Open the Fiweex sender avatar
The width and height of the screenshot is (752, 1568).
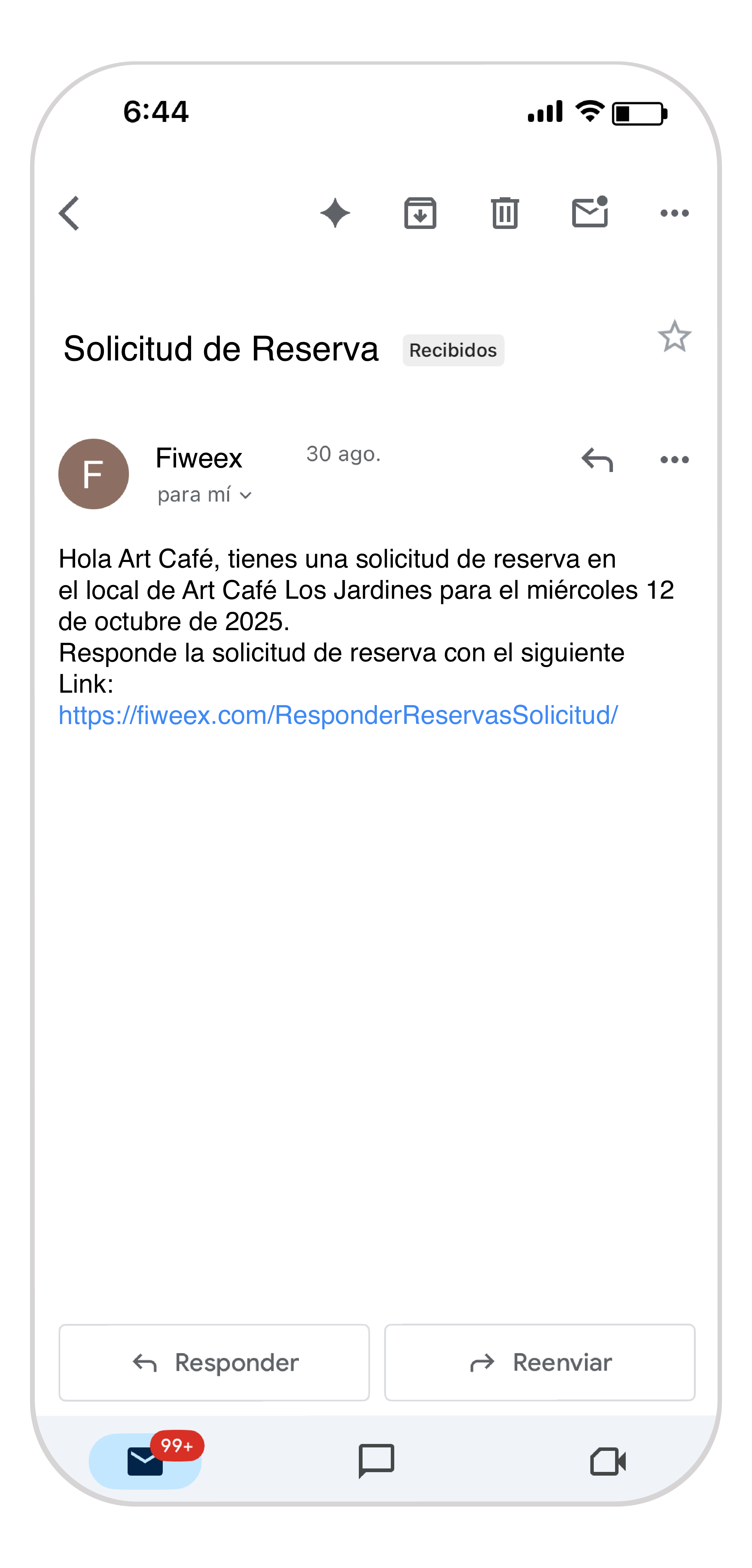pyautogui.click(x=93, y=474)
